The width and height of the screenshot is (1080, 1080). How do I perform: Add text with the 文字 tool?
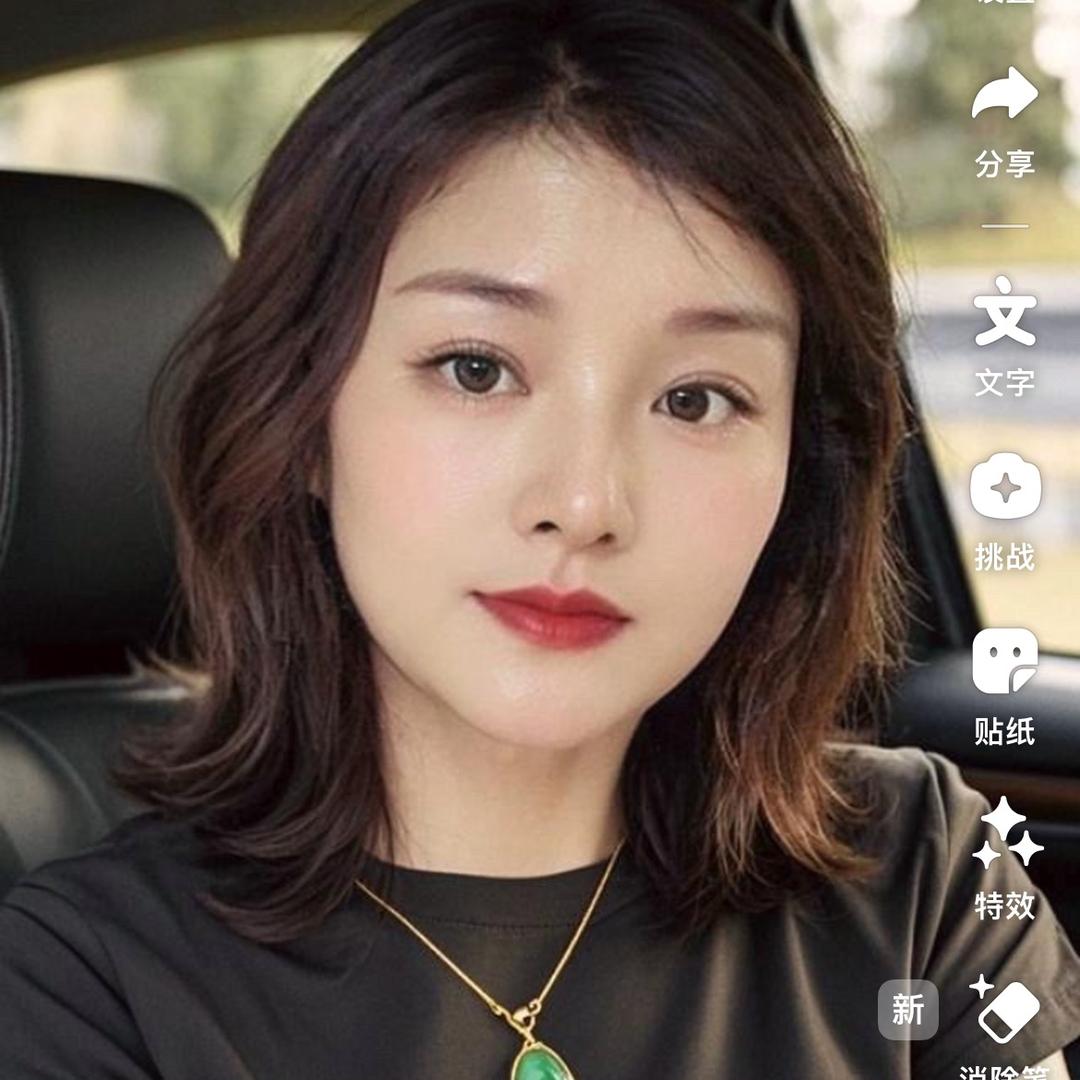pyautogui.click(x=1005, y=313)
